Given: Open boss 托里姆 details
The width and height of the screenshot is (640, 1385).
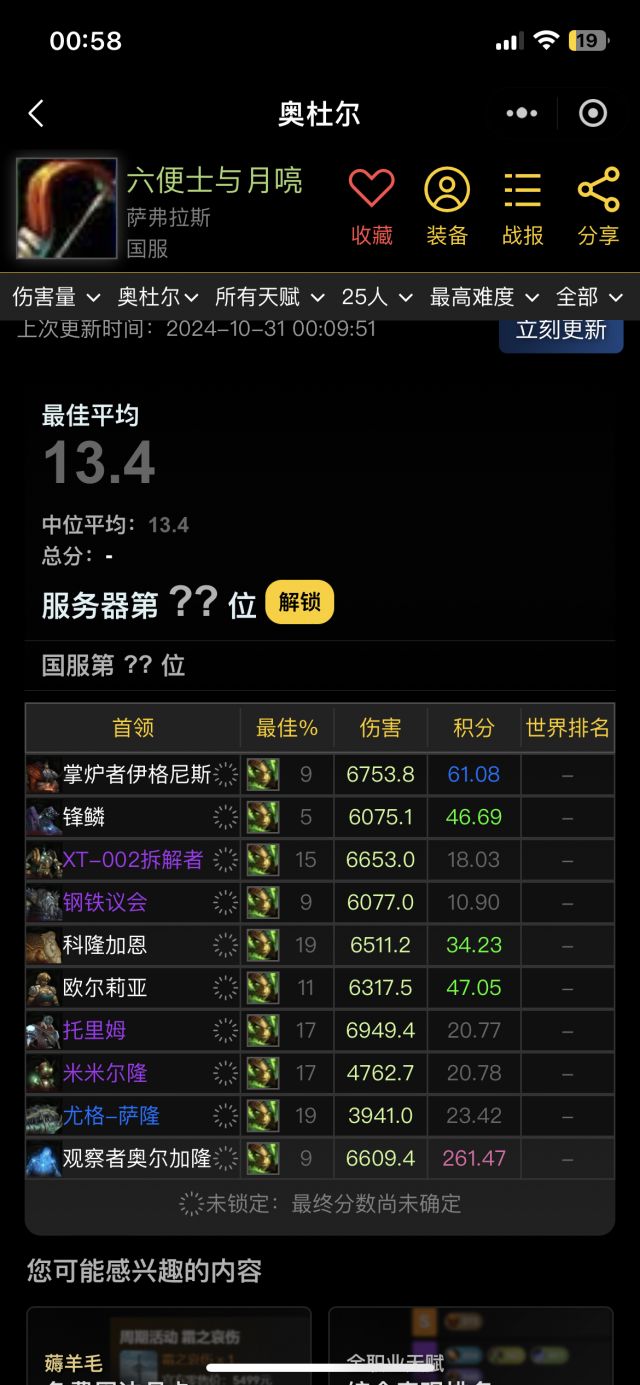Looking at the screenshot, I should point(94,1030).
